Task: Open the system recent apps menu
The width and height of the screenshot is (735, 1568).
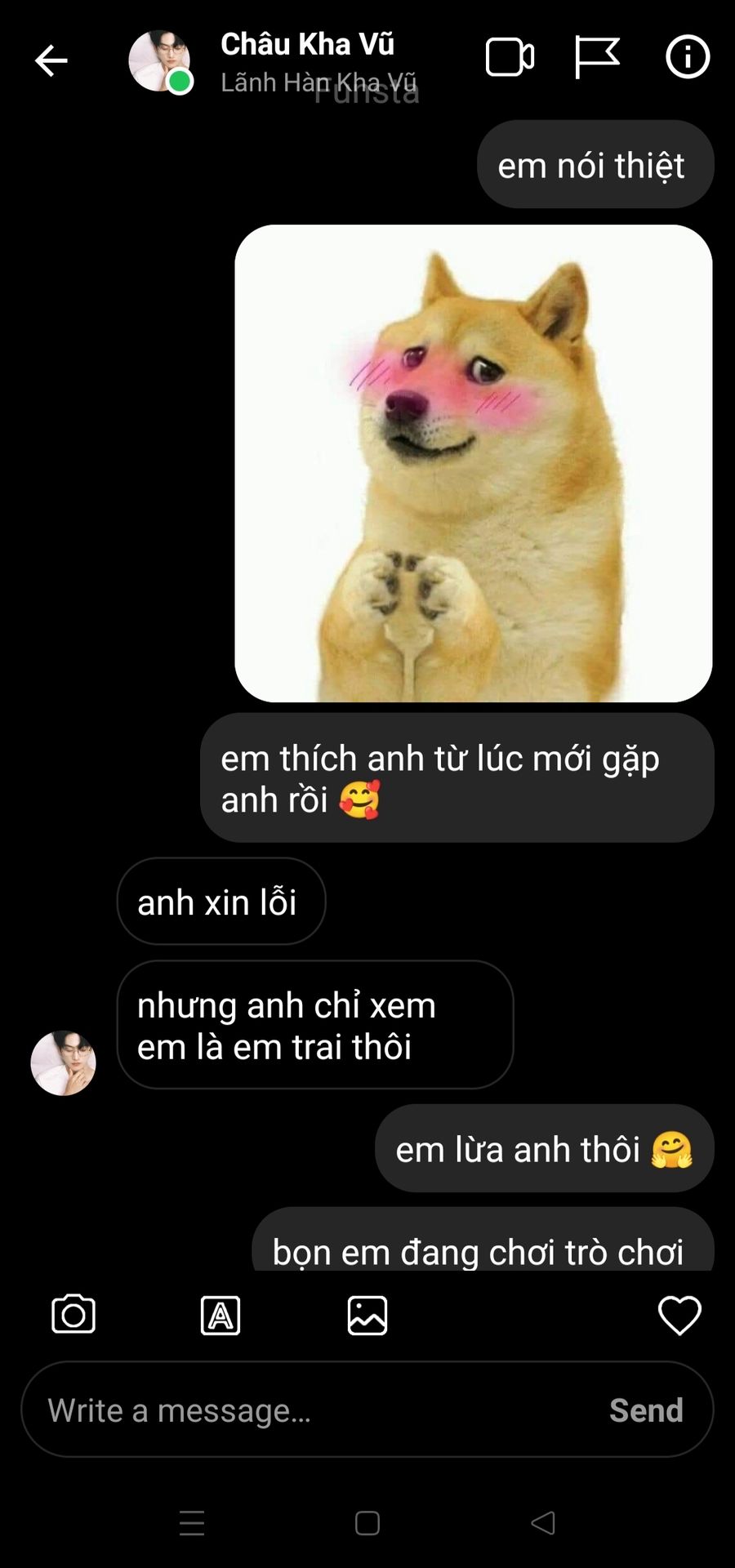Action: point(192,1523)
